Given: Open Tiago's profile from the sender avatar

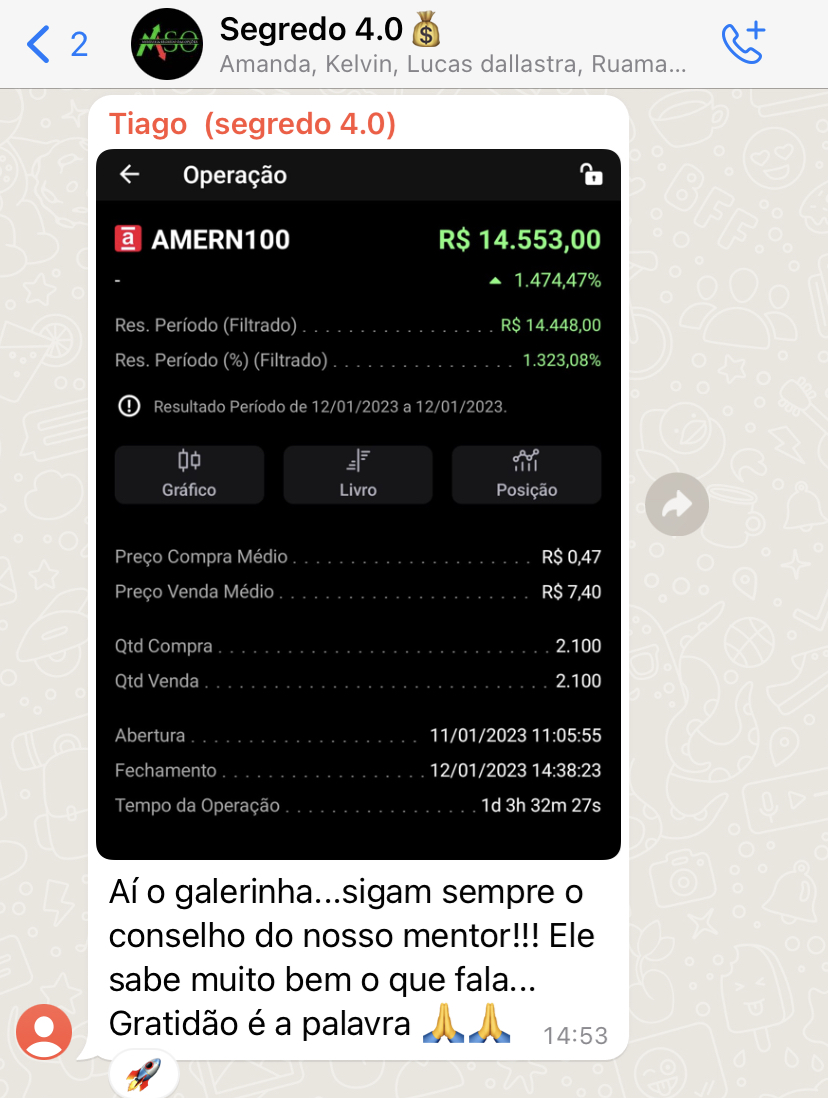Looking at the screenshot, I should click(45, 1031).
